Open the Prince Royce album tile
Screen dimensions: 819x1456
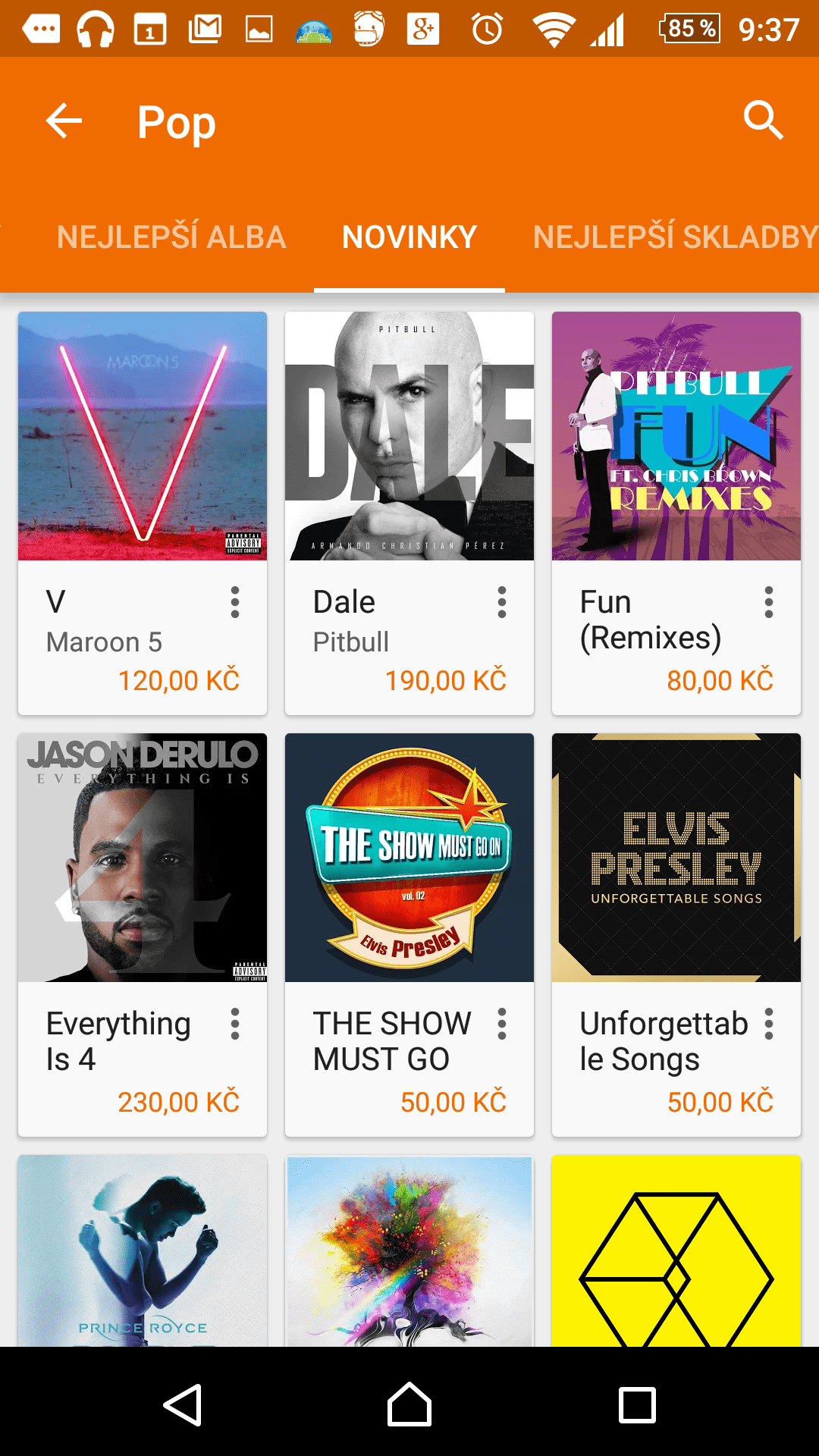143,1251
